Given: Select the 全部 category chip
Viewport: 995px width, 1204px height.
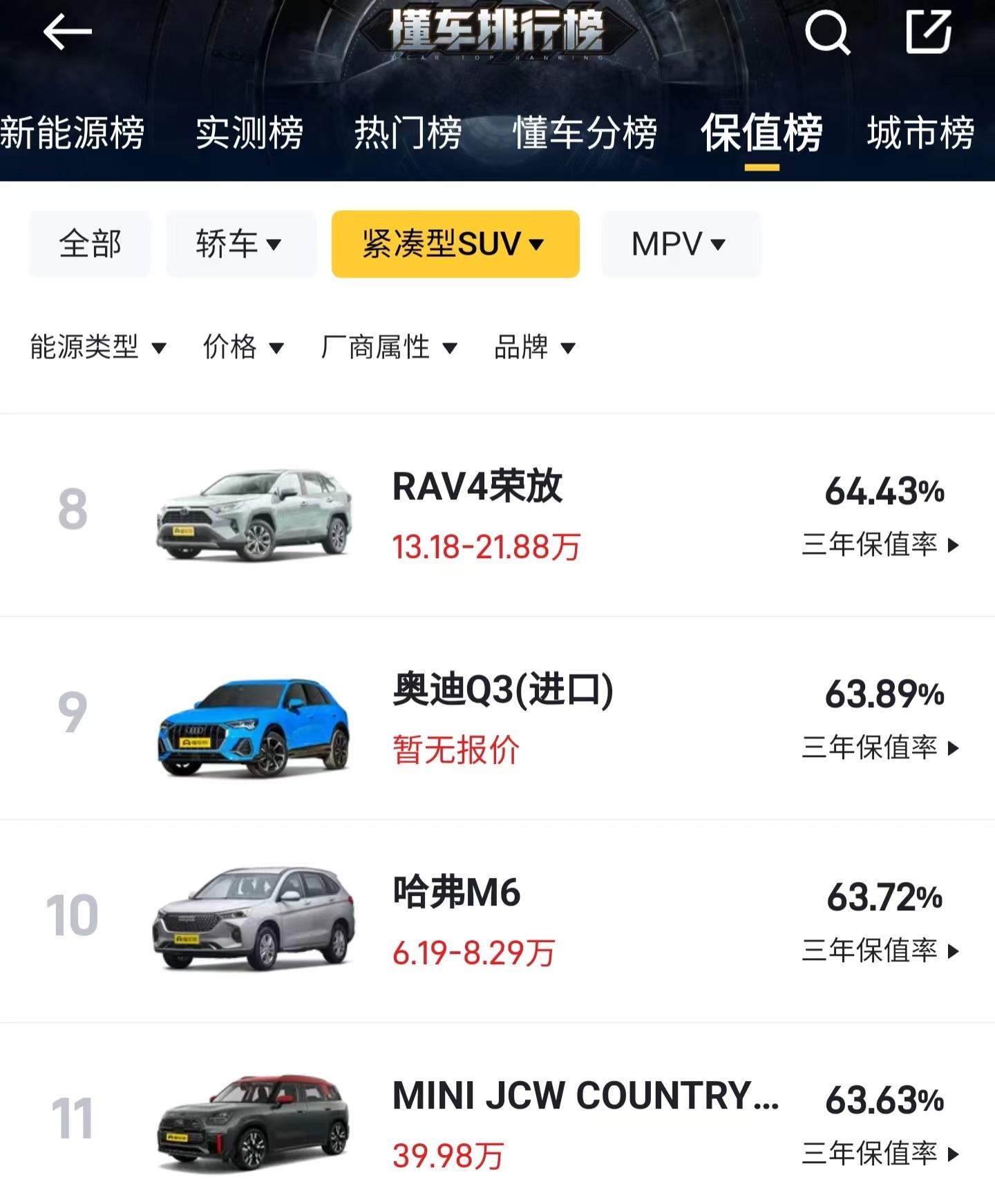Looking at the screenshot, I should [x=90, y=244].
